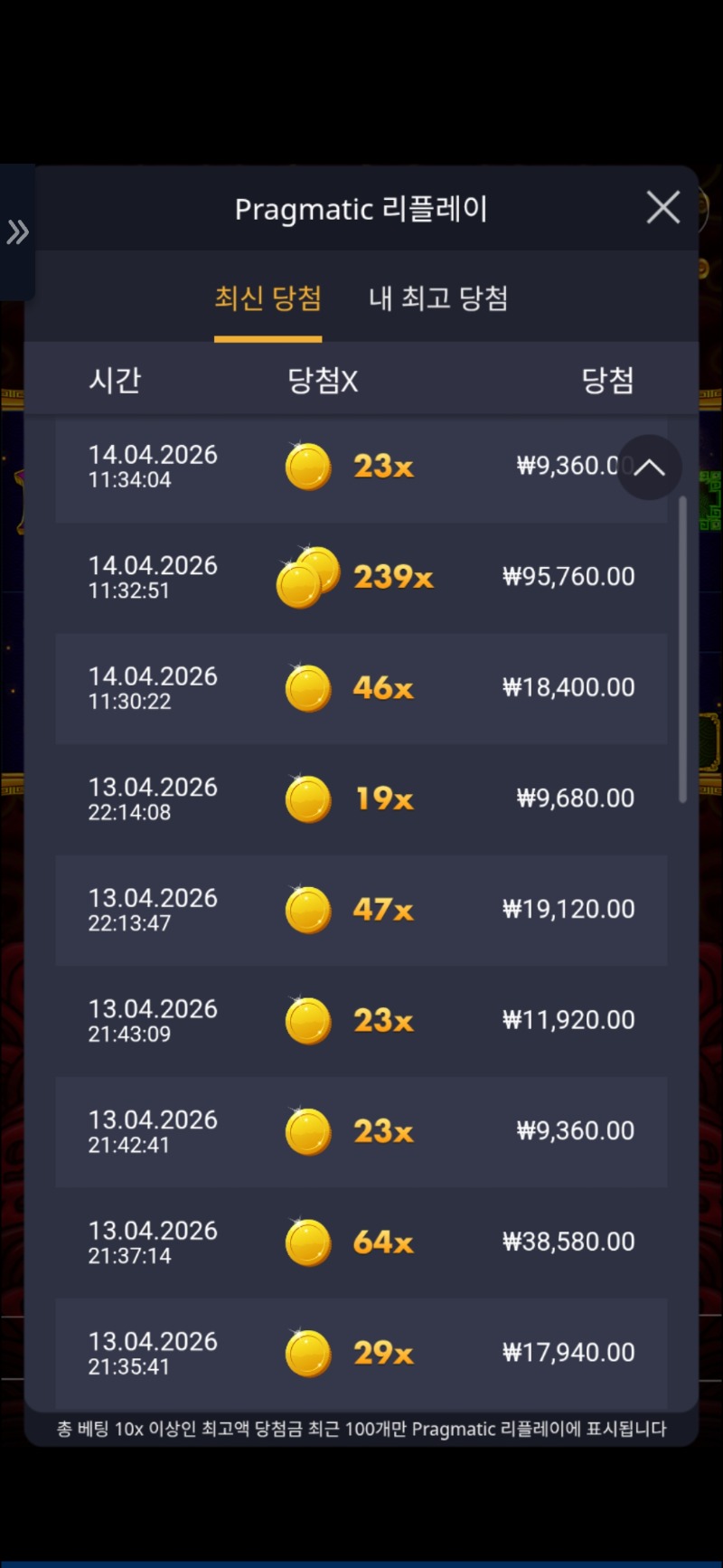Open the 19x replay worth ₩9,680.00
Viewport: 723px width, 1568px height.
[361, 798]
